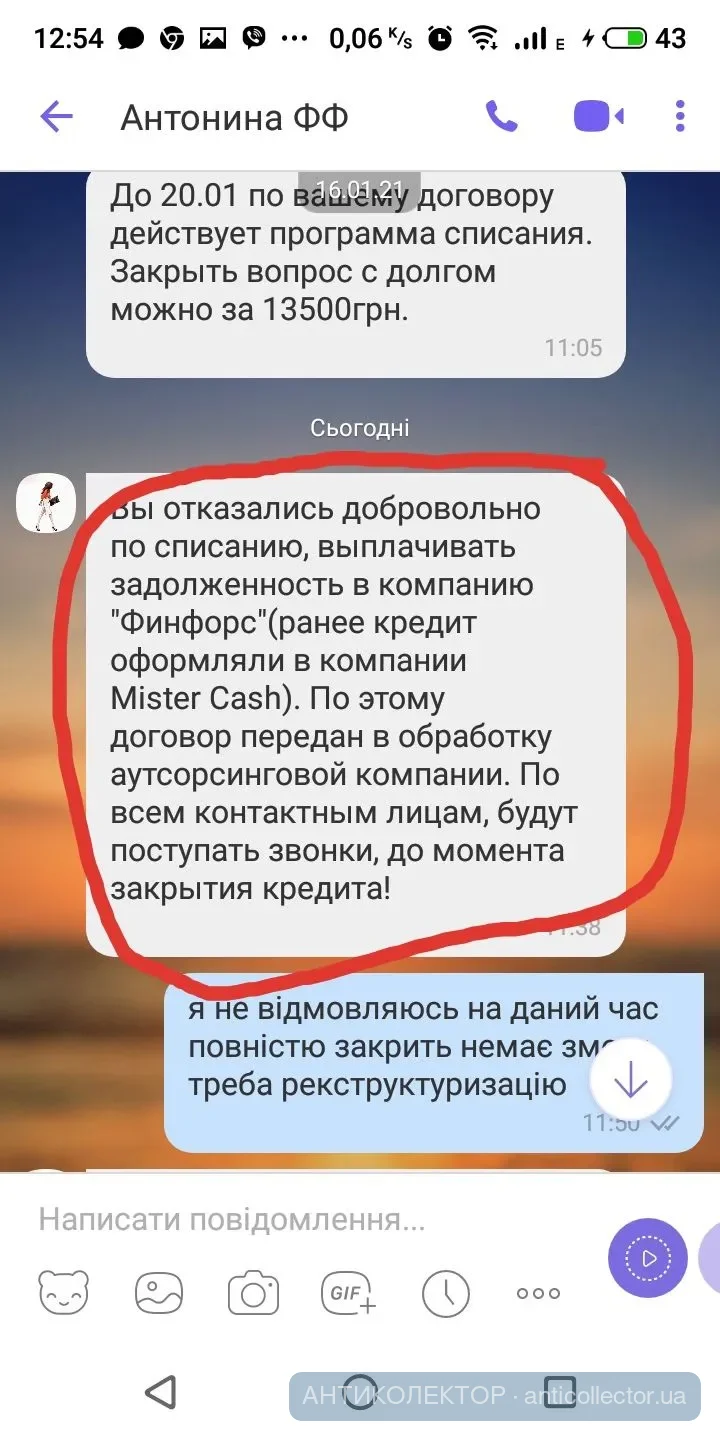Screen dimensions: 720x1440
Task: Show more attachment options
Action: (538, 1293)
